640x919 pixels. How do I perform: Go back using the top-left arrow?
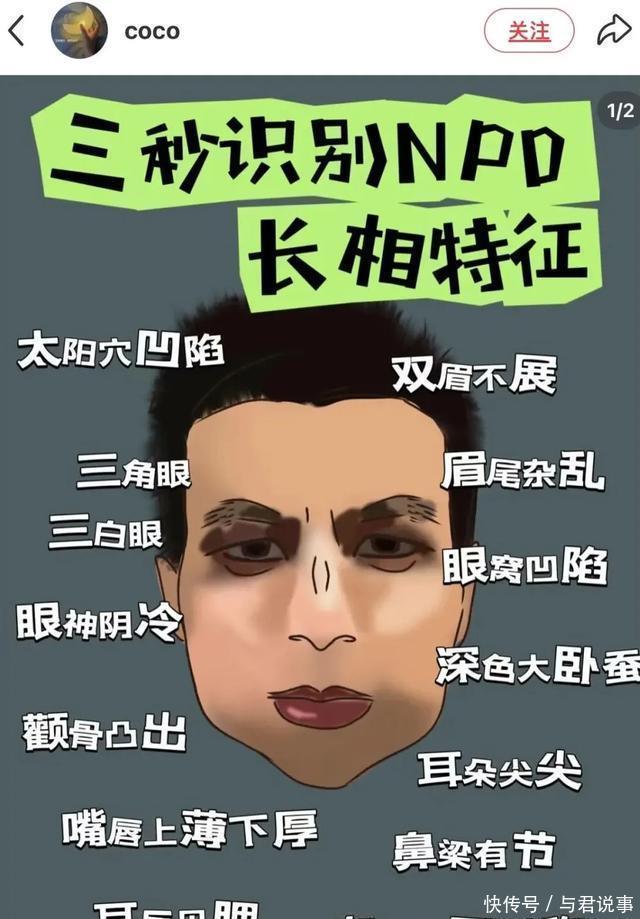pos(16,31)
